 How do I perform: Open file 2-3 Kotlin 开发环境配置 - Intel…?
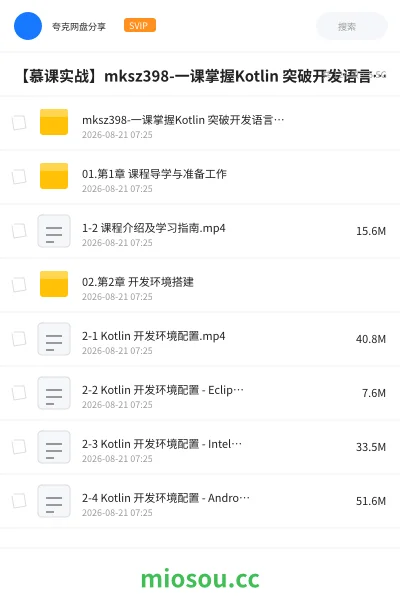click(x=200, y=447)
